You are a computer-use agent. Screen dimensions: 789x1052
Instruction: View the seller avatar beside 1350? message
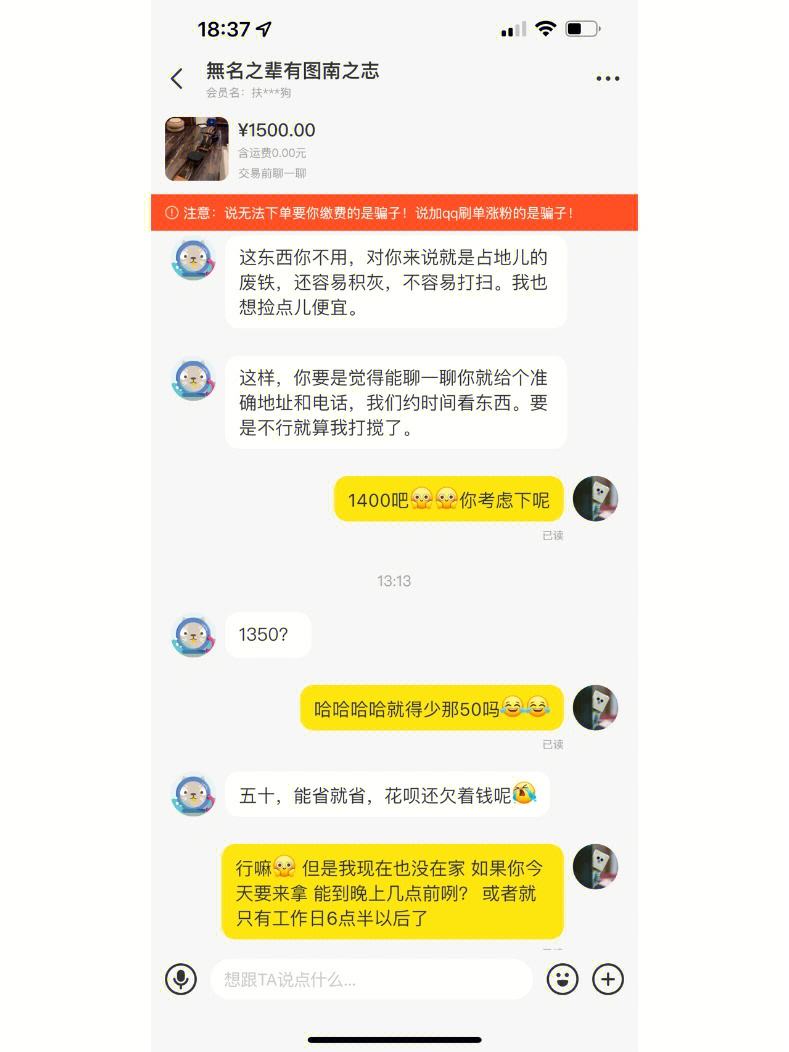point(194,636)
